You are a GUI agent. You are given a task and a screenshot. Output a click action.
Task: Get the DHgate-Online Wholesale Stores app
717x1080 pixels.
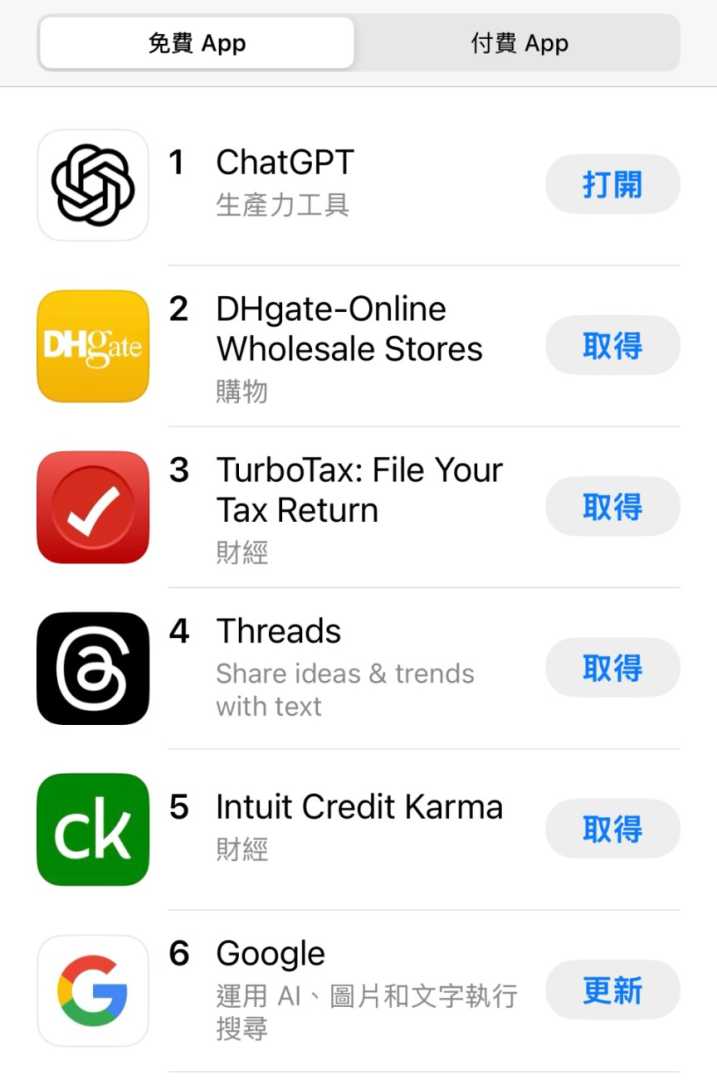click(612, 346)
